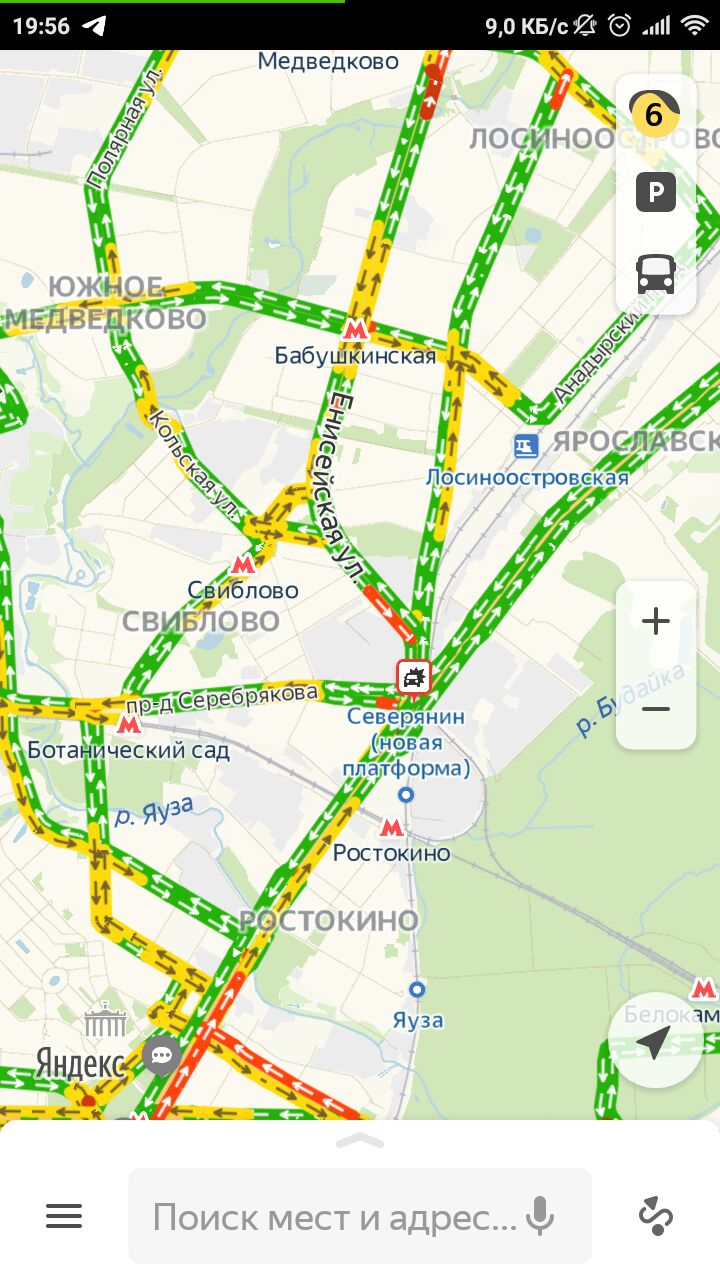Toggle the parking layer button

656,192
